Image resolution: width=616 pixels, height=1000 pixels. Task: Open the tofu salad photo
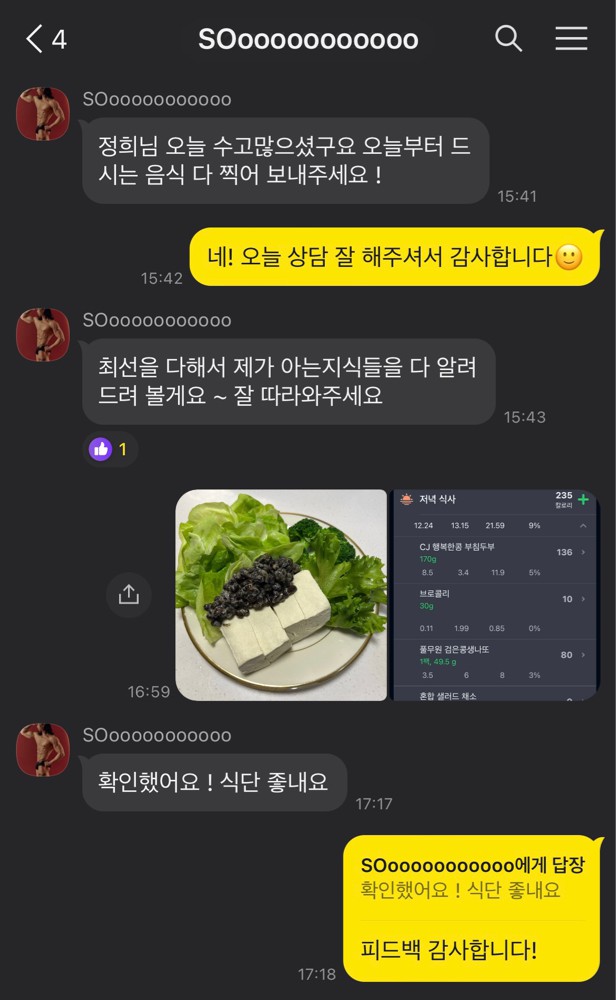click(281, 595)
